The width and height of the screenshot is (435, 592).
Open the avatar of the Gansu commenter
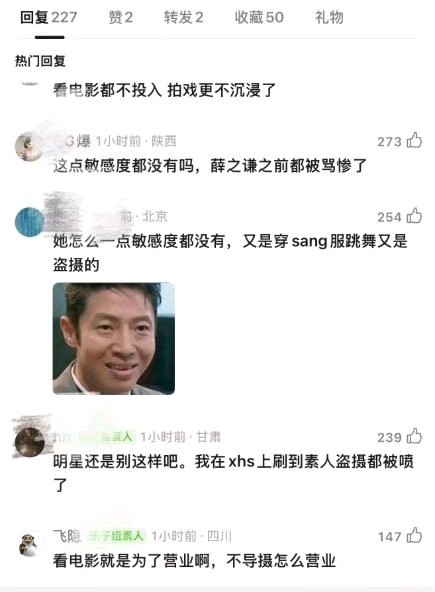click(30, 442)
